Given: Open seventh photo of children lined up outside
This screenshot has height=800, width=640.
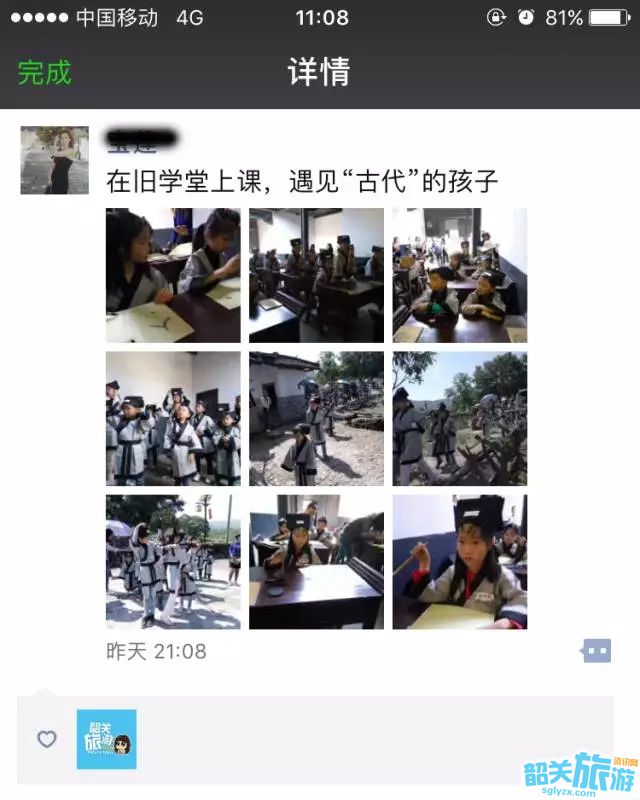Looking at the screenshot, I should point(173,561).
